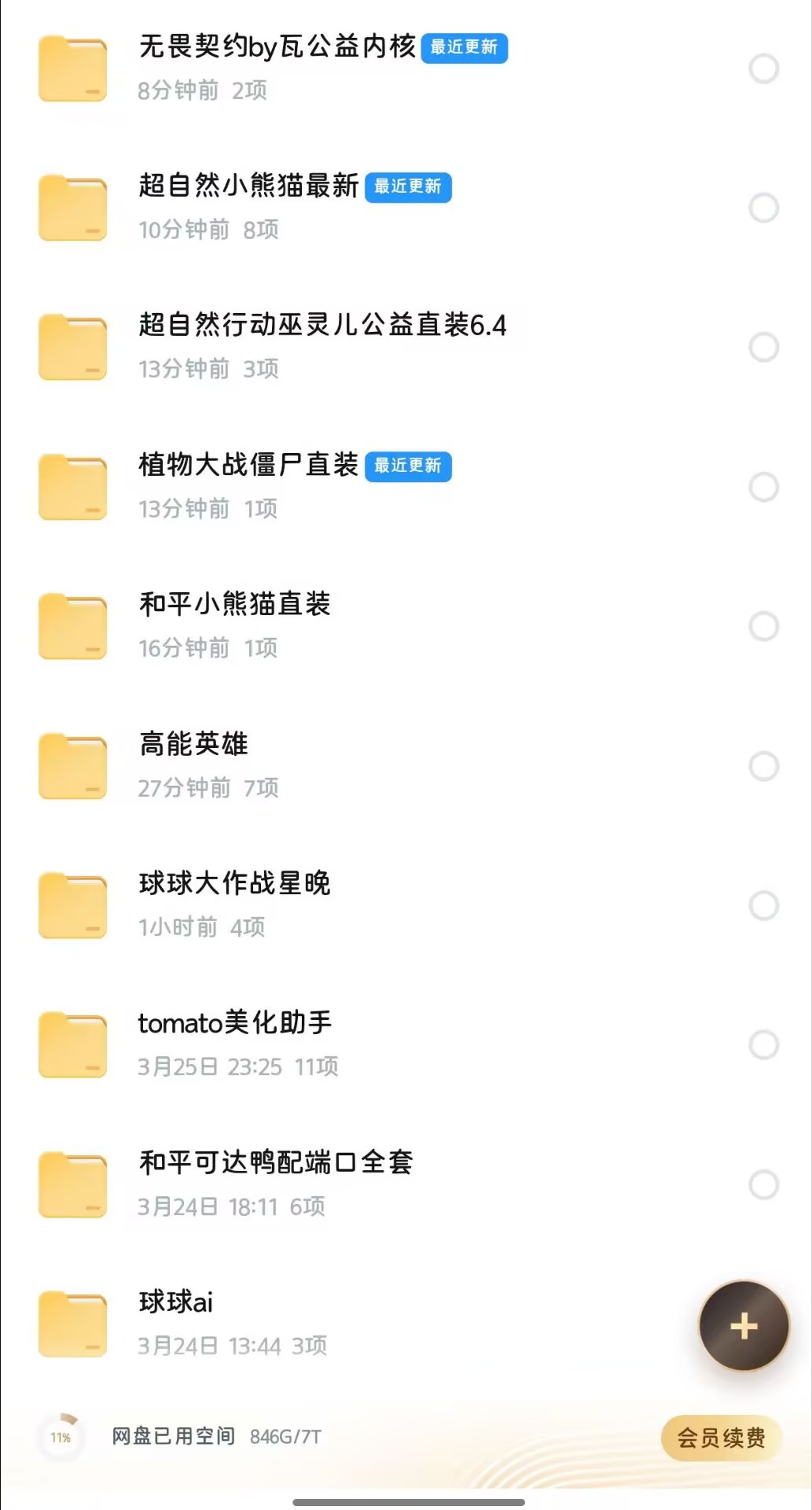
Task: Open 球球大作战星晚 via its folder name
Action: point(233,884)
